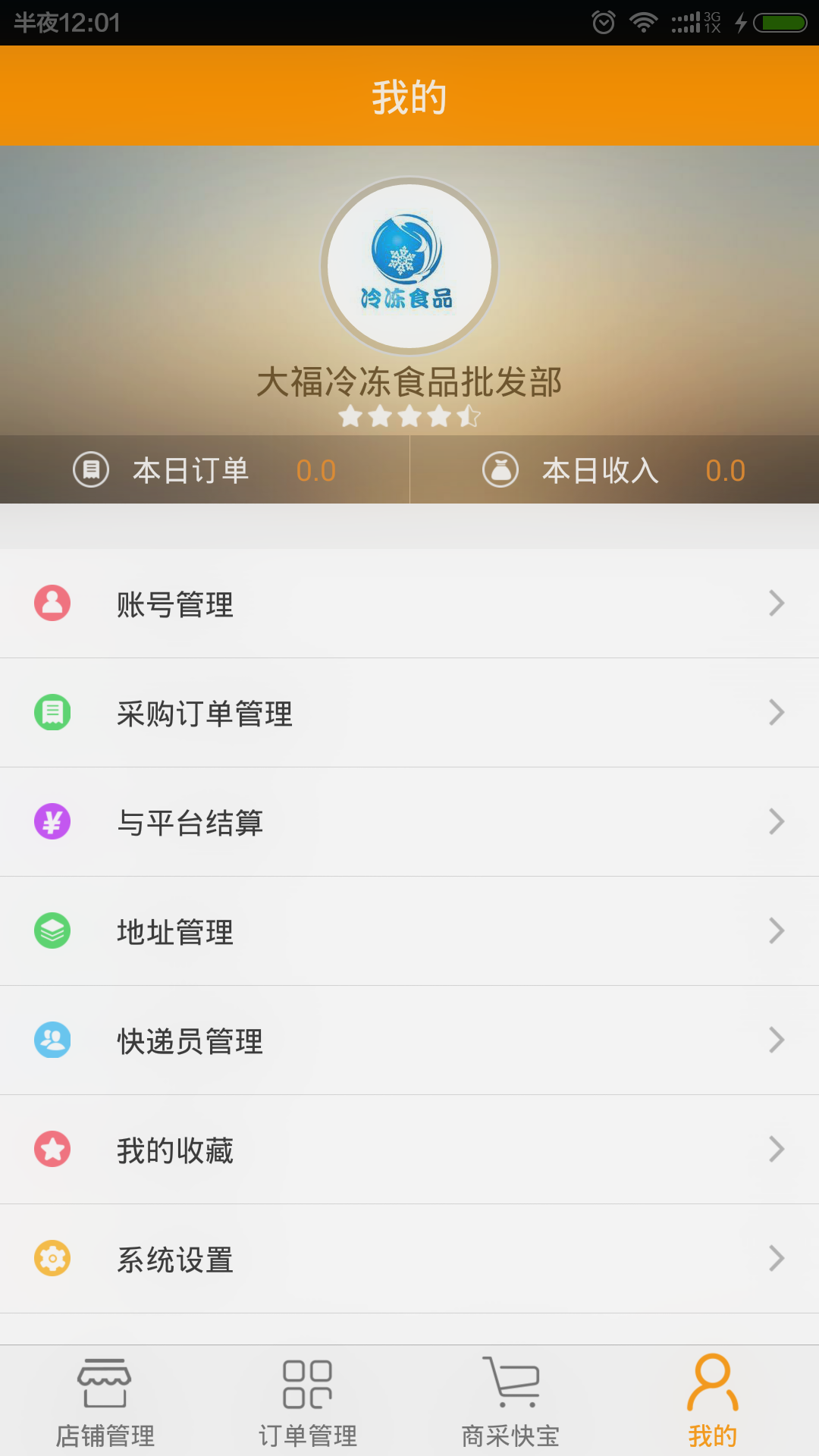Click the 与平台结算 yen currency icon
Viewport: 819px width, 1456px height.
tap(51, 821)
